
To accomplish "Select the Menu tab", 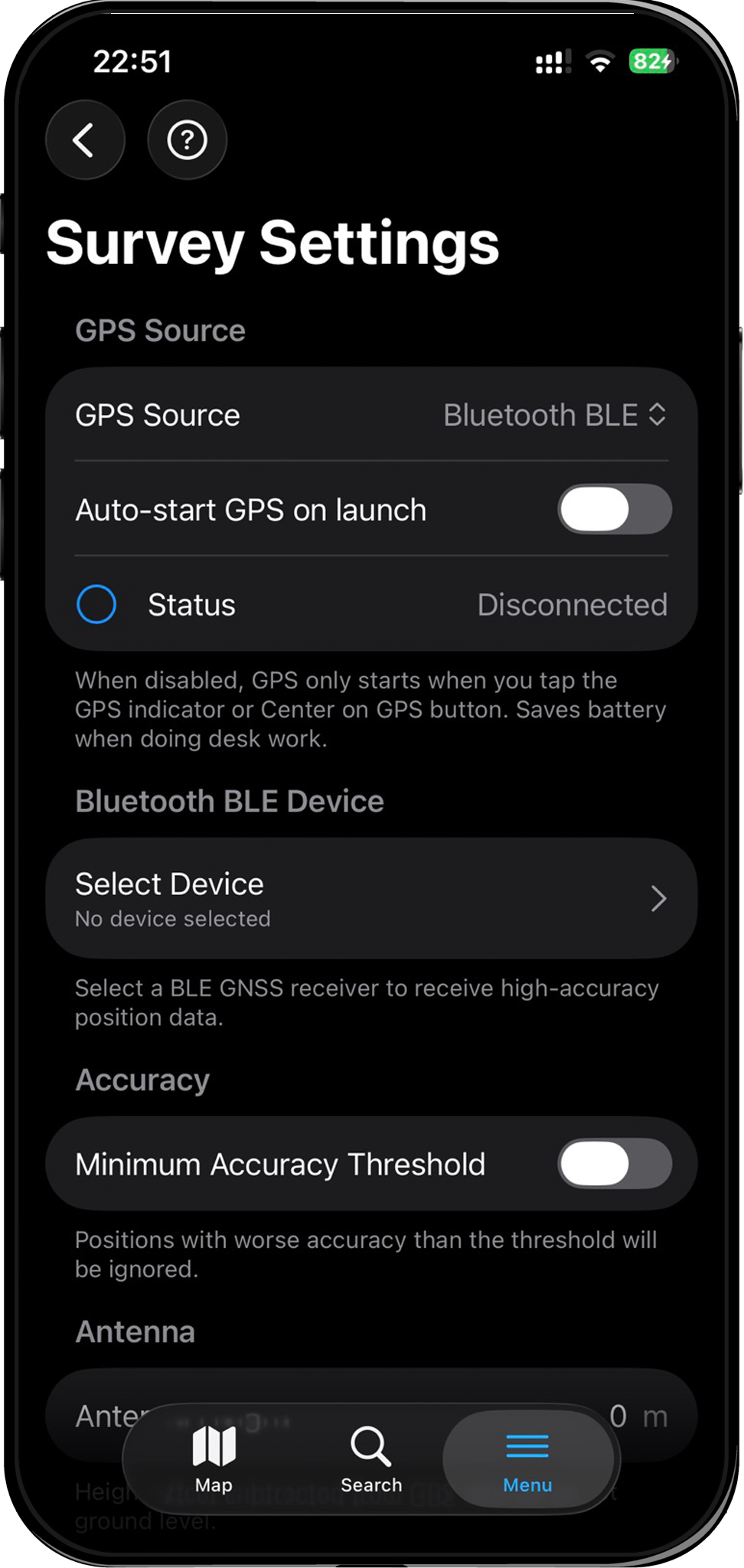I will coord(527,1459).
